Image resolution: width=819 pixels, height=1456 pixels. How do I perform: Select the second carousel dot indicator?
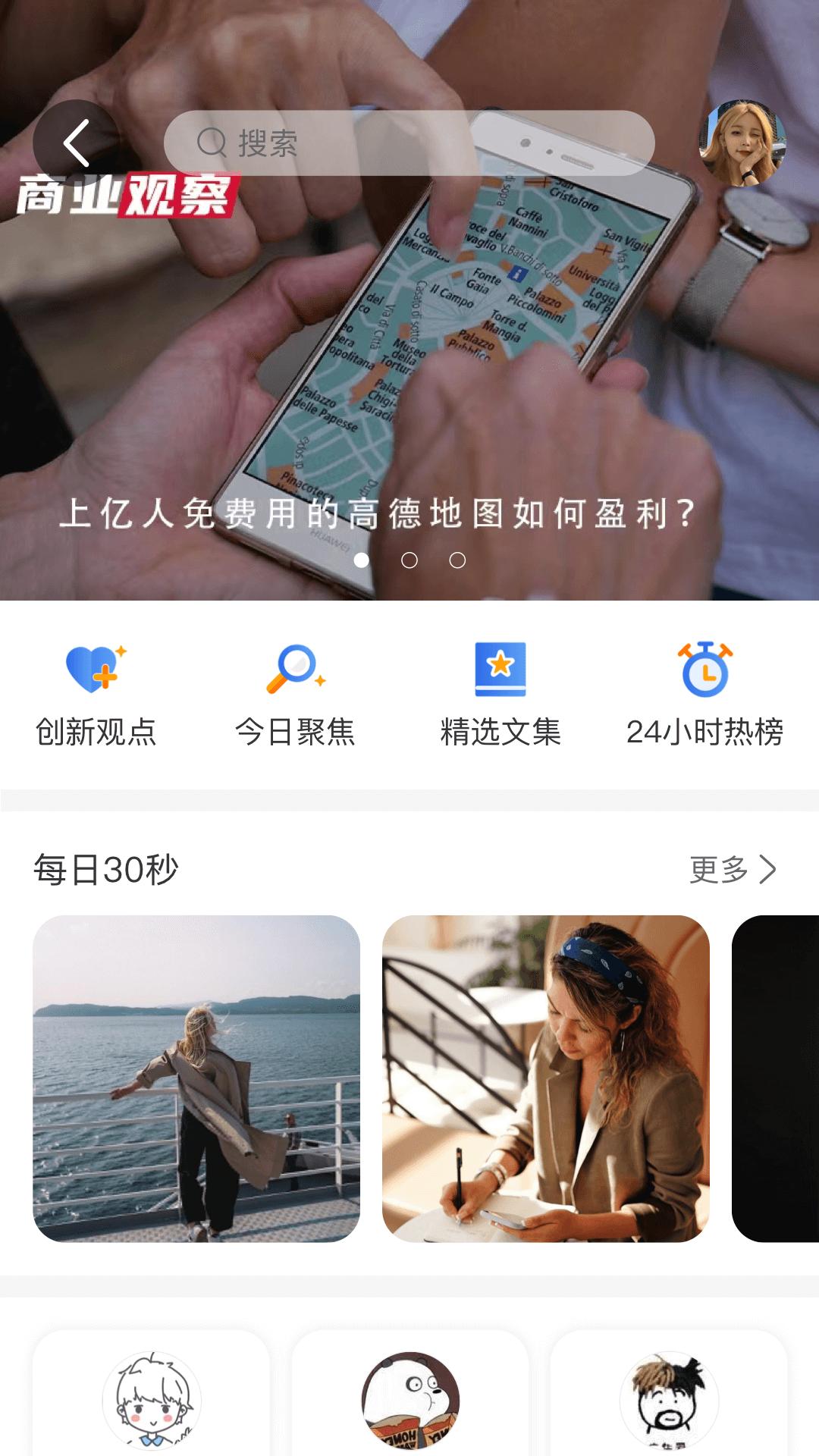coord(409,560)
